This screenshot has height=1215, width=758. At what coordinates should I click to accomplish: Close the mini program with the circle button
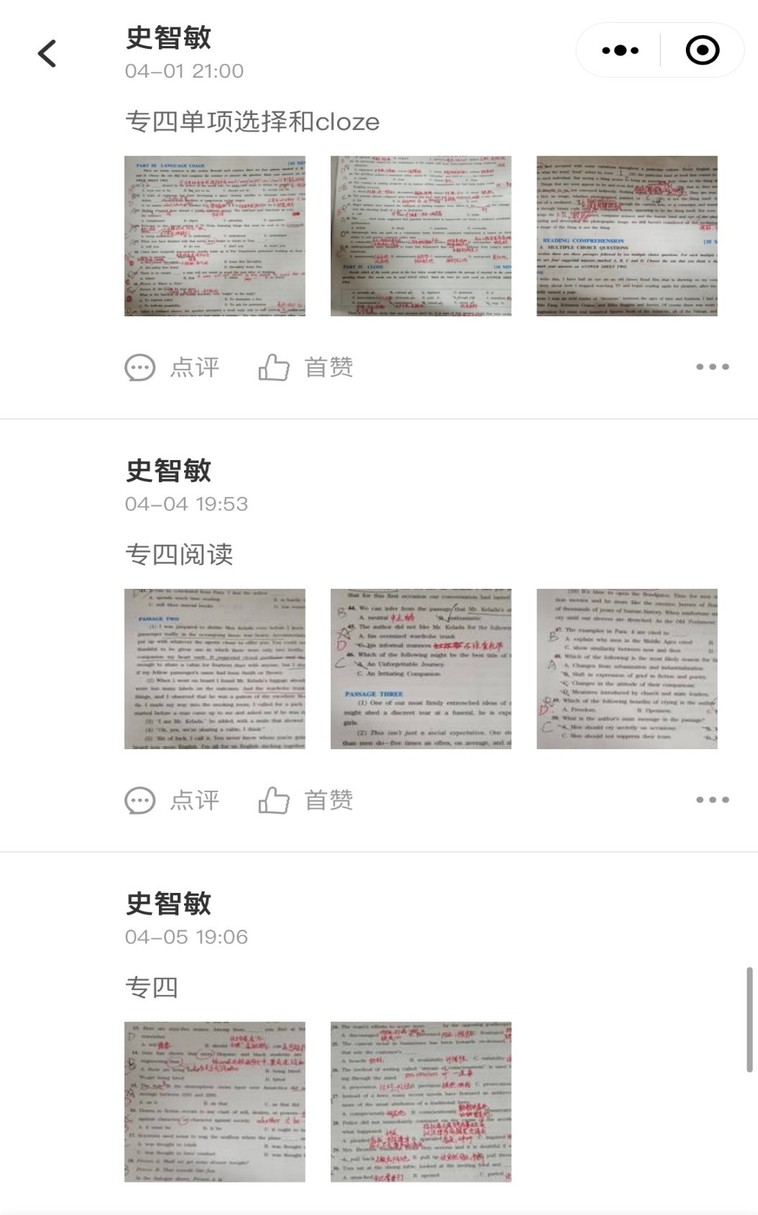click(702, 50)
